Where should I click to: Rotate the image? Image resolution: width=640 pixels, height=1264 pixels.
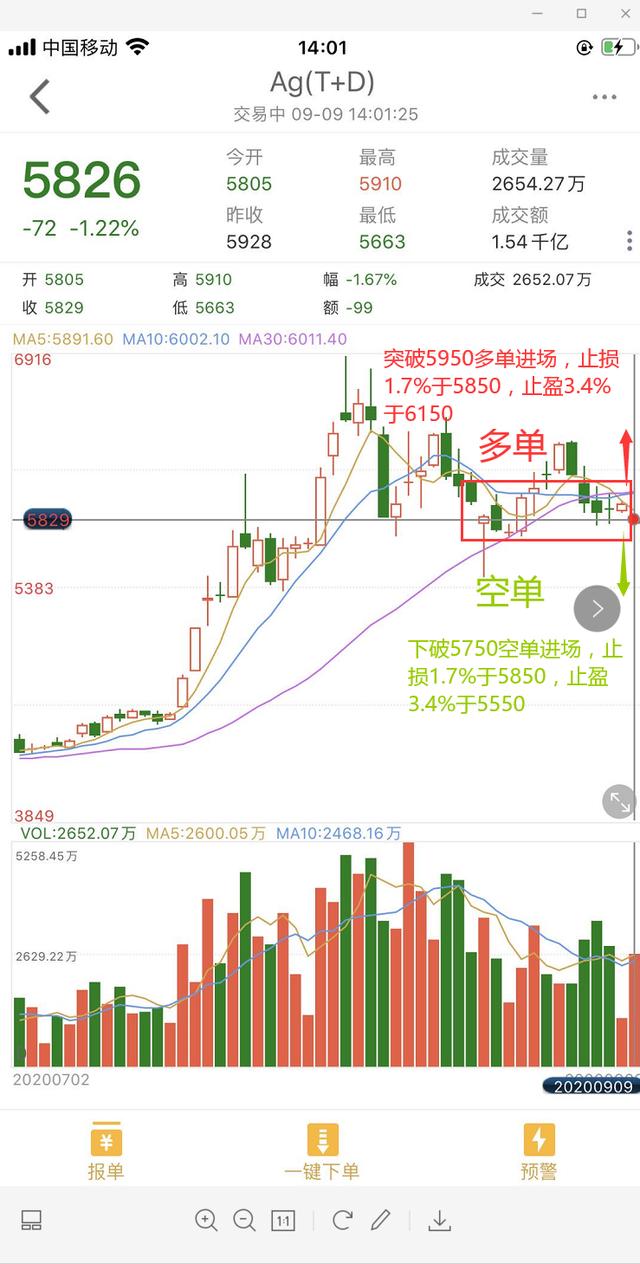coord(342,1219)
